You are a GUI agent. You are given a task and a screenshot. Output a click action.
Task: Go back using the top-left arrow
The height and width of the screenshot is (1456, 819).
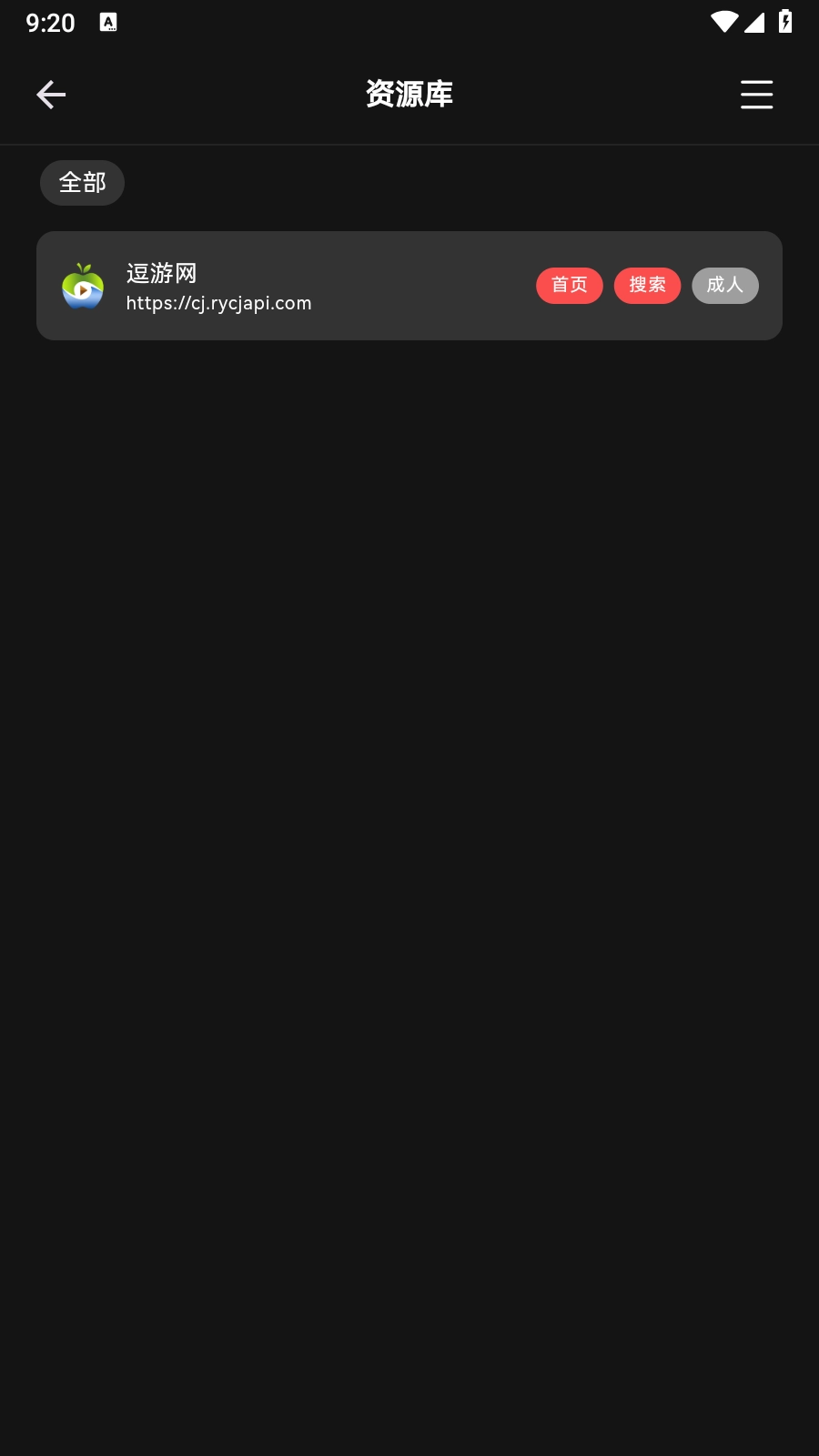click(51, 95)
